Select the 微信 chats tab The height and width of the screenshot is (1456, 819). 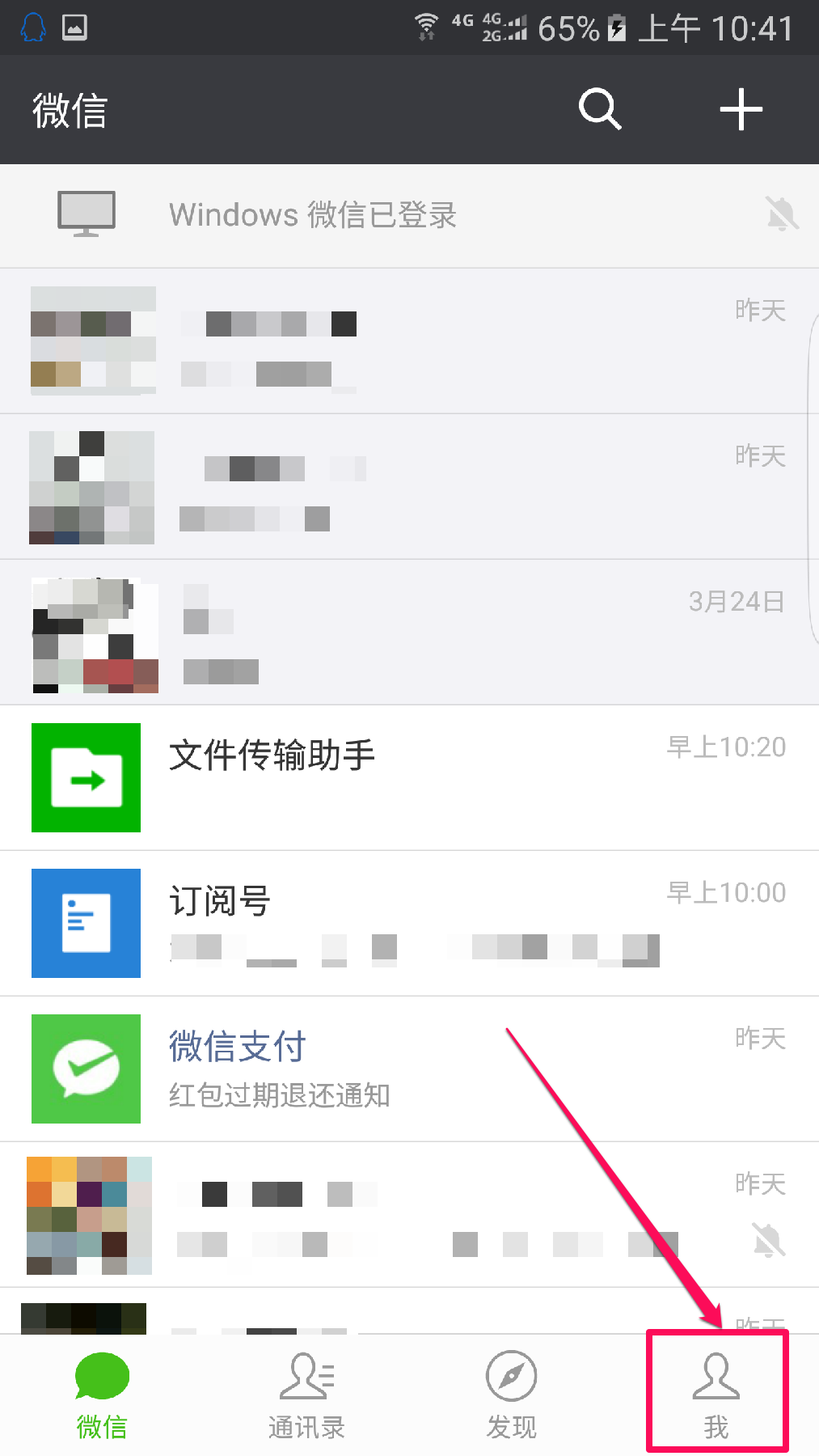[x=102, y=1395]
